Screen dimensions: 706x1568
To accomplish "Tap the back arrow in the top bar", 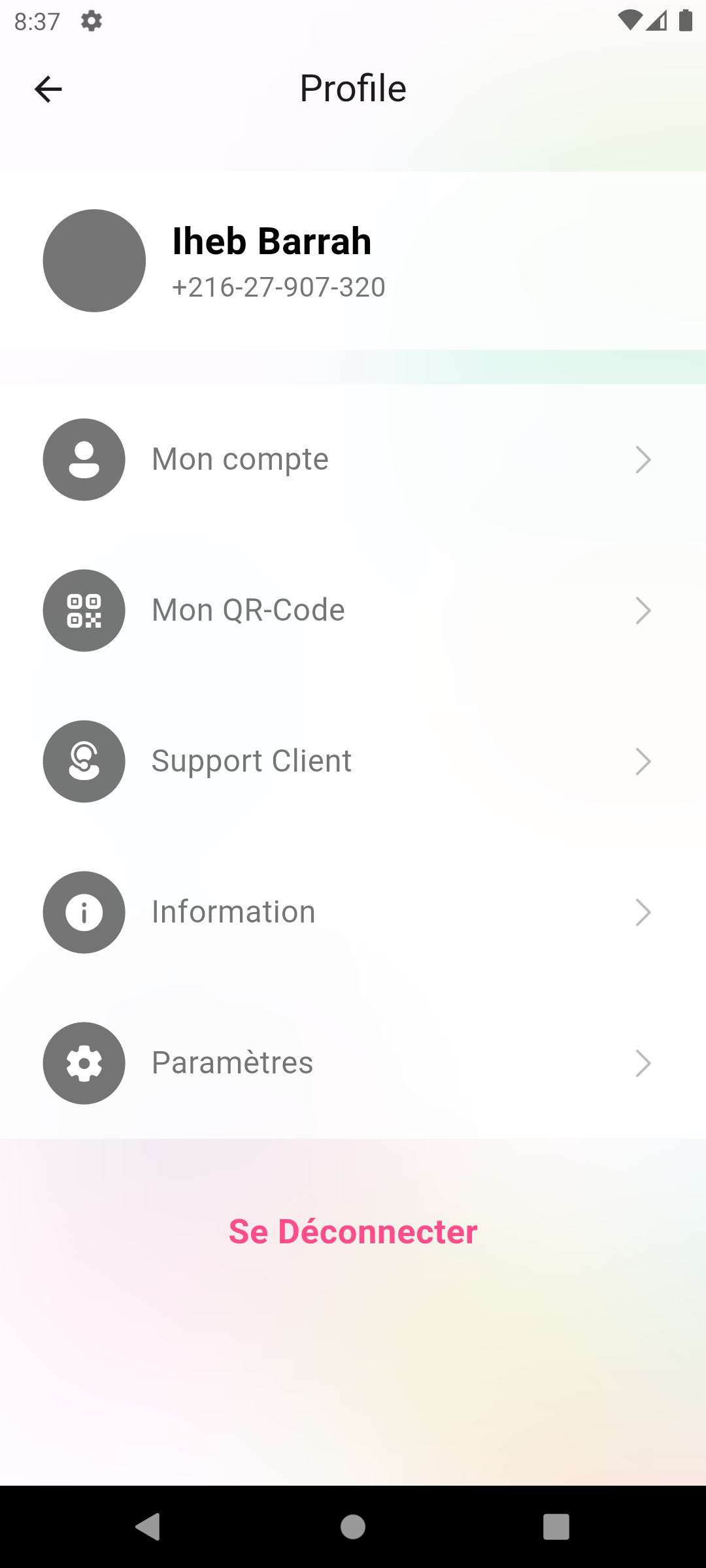I will (x=48, y=88).
